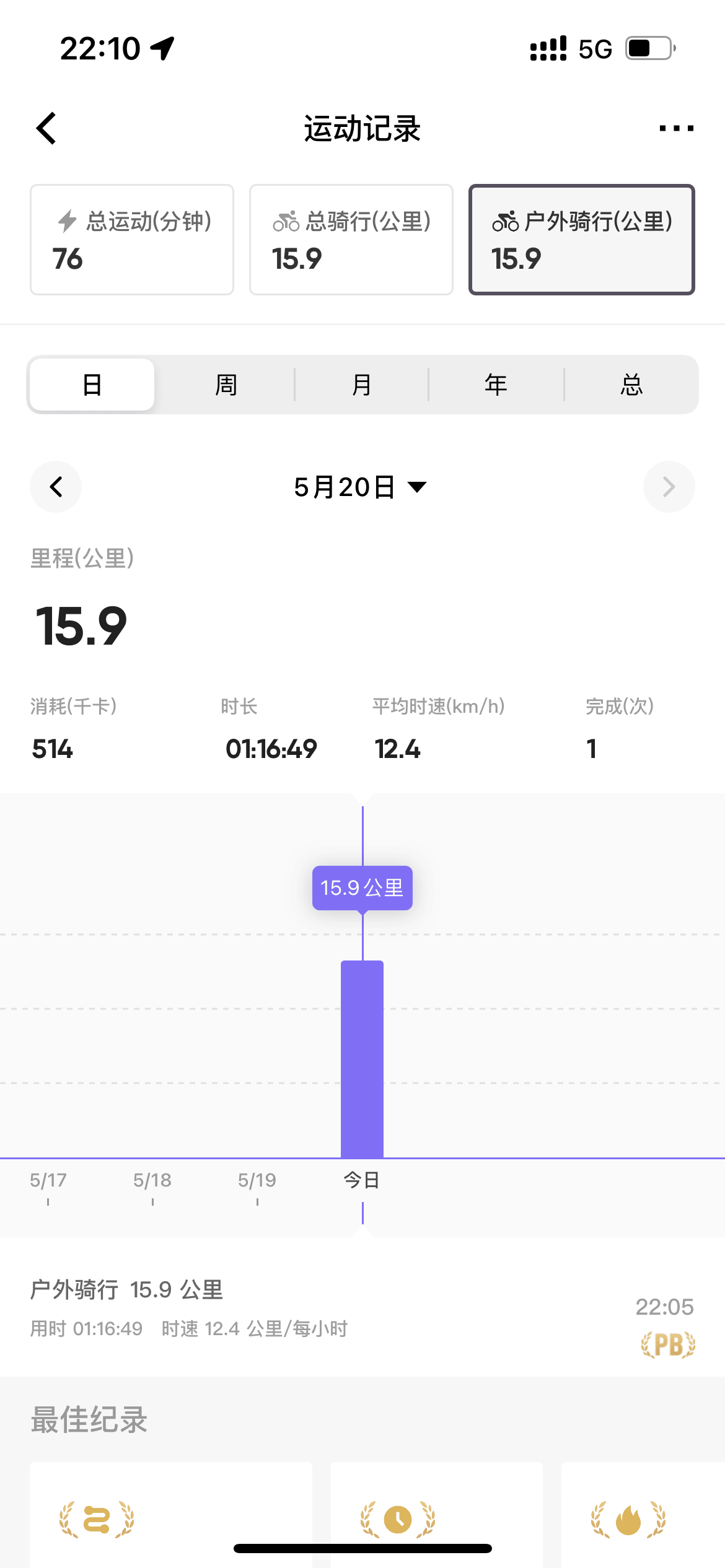Switch to the 月 view

361,385
